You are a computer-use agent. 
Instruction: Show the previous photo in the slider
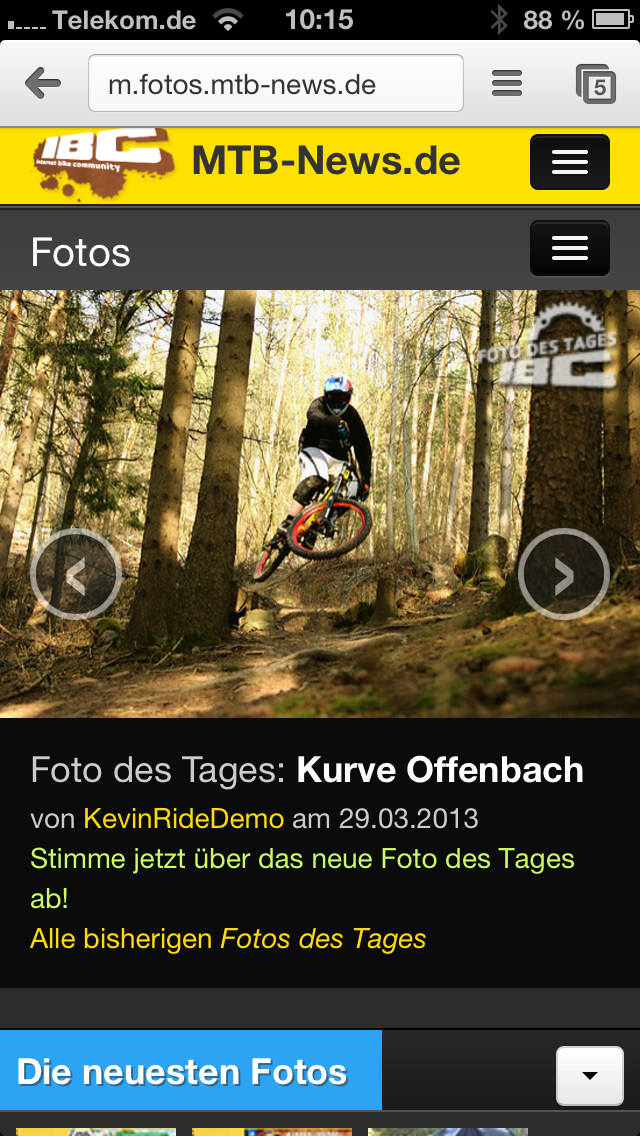76,574
